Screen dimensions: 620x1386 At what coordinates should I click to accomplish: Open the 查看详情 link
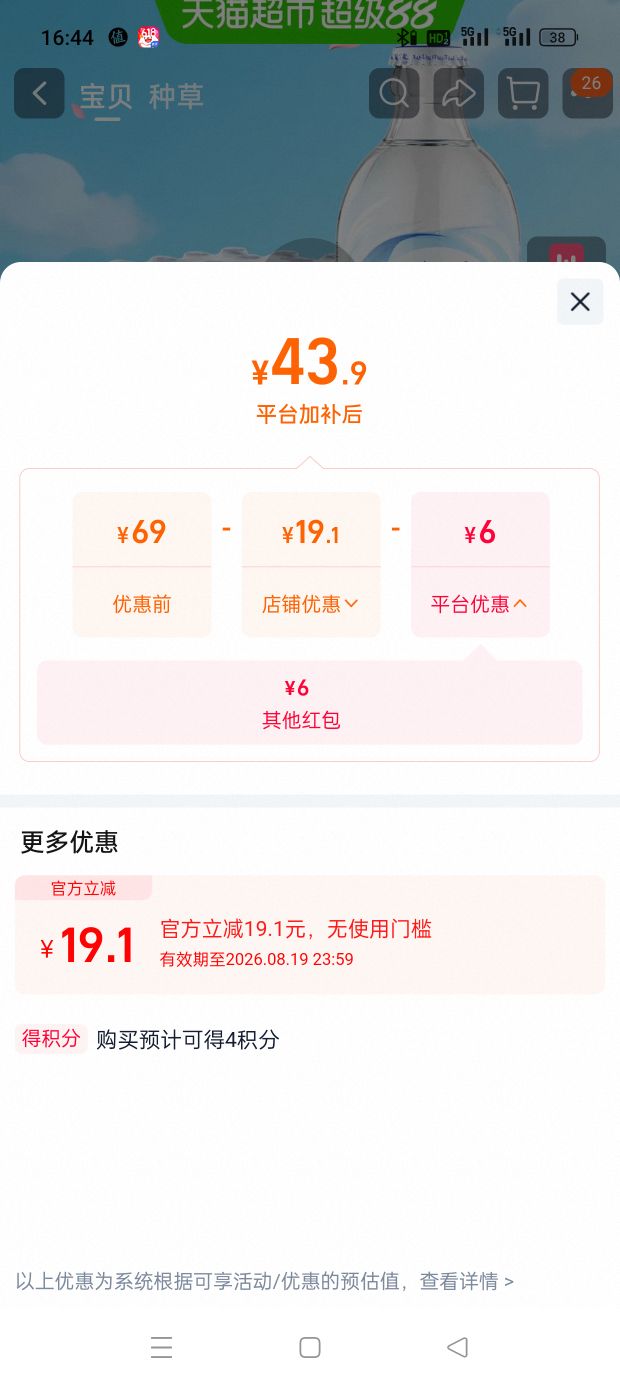466,1281
